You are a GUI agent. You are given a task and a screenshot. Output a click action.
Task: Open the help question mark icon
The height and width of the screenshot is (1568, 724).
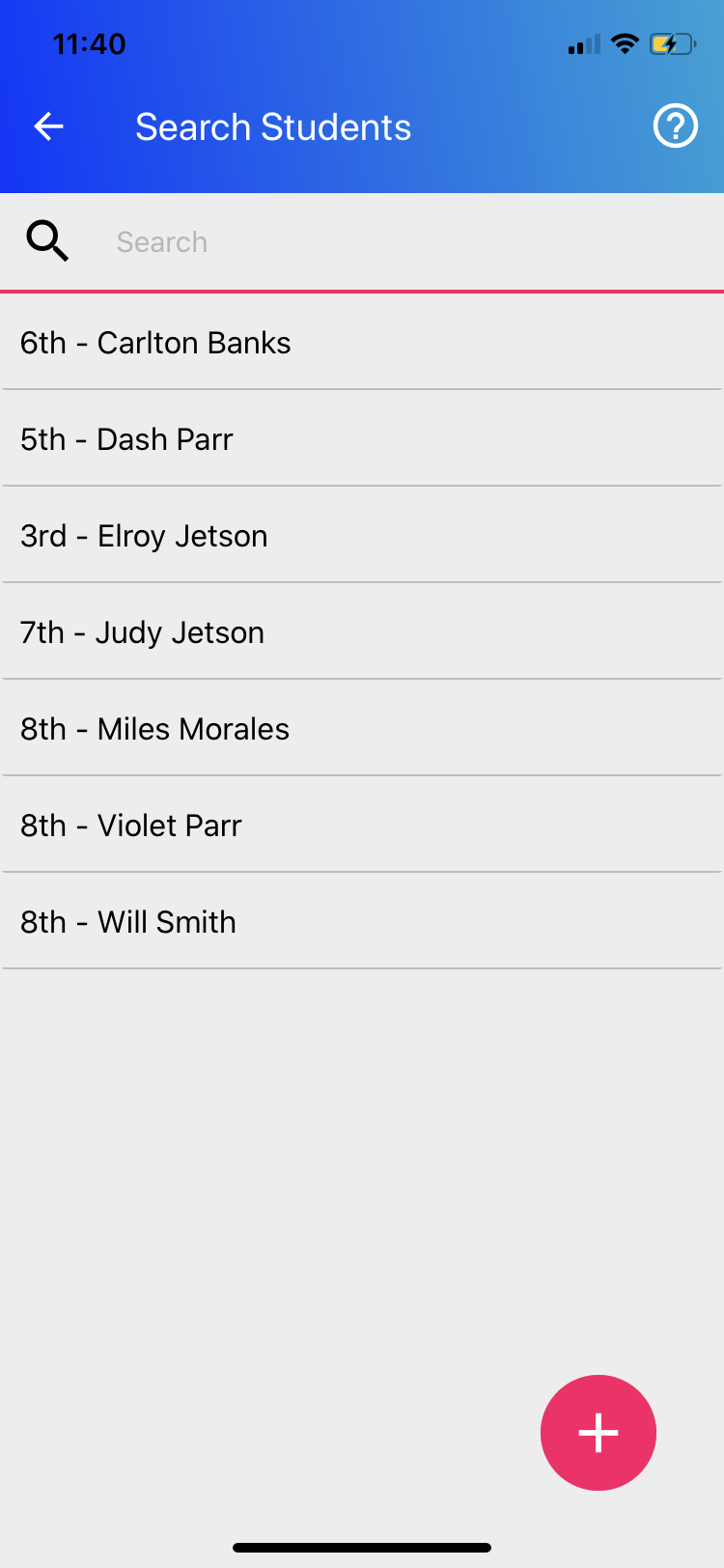tap(676, 126)
